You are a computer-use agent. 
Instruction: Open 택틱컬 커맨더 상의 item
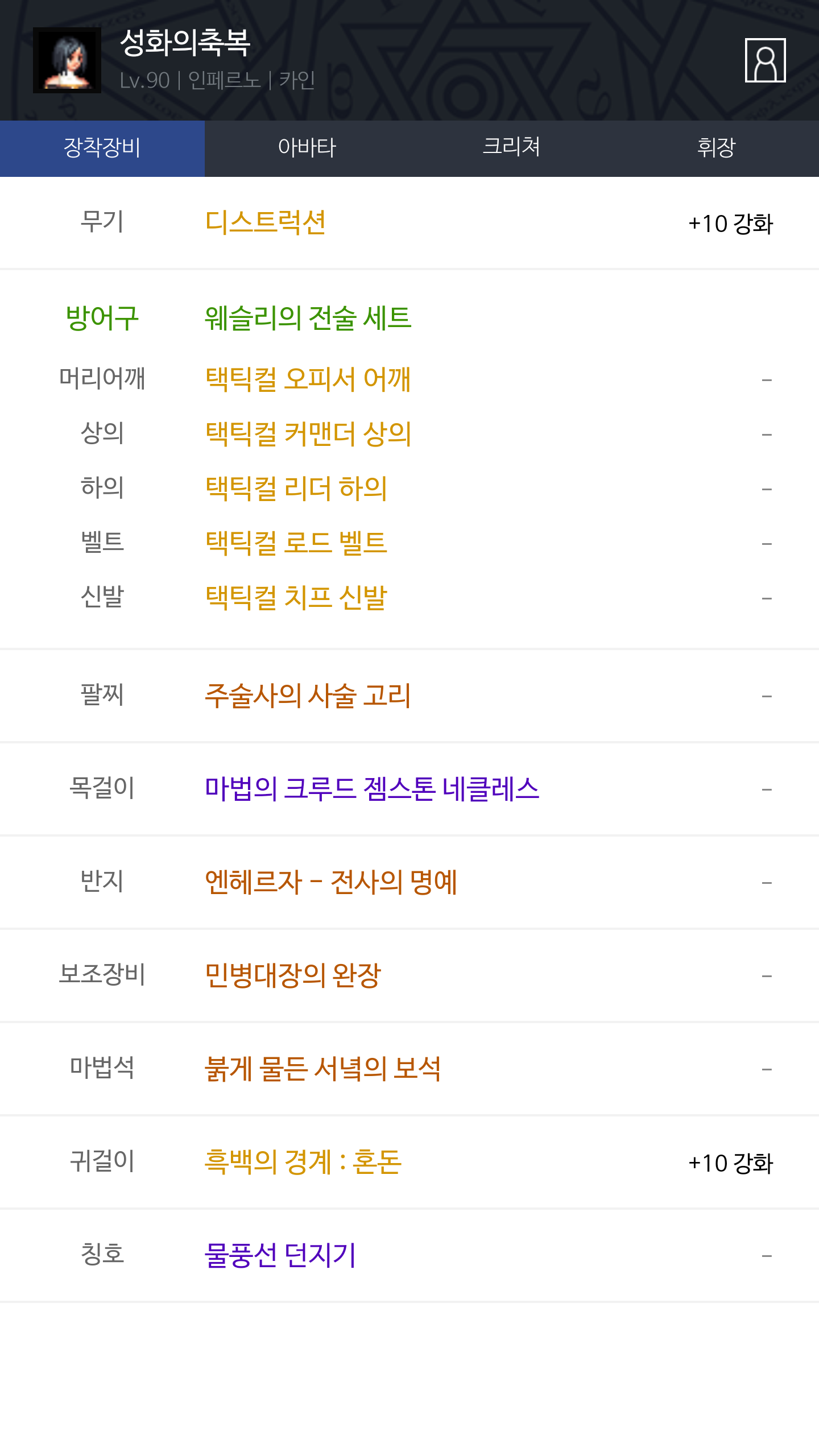308,433
